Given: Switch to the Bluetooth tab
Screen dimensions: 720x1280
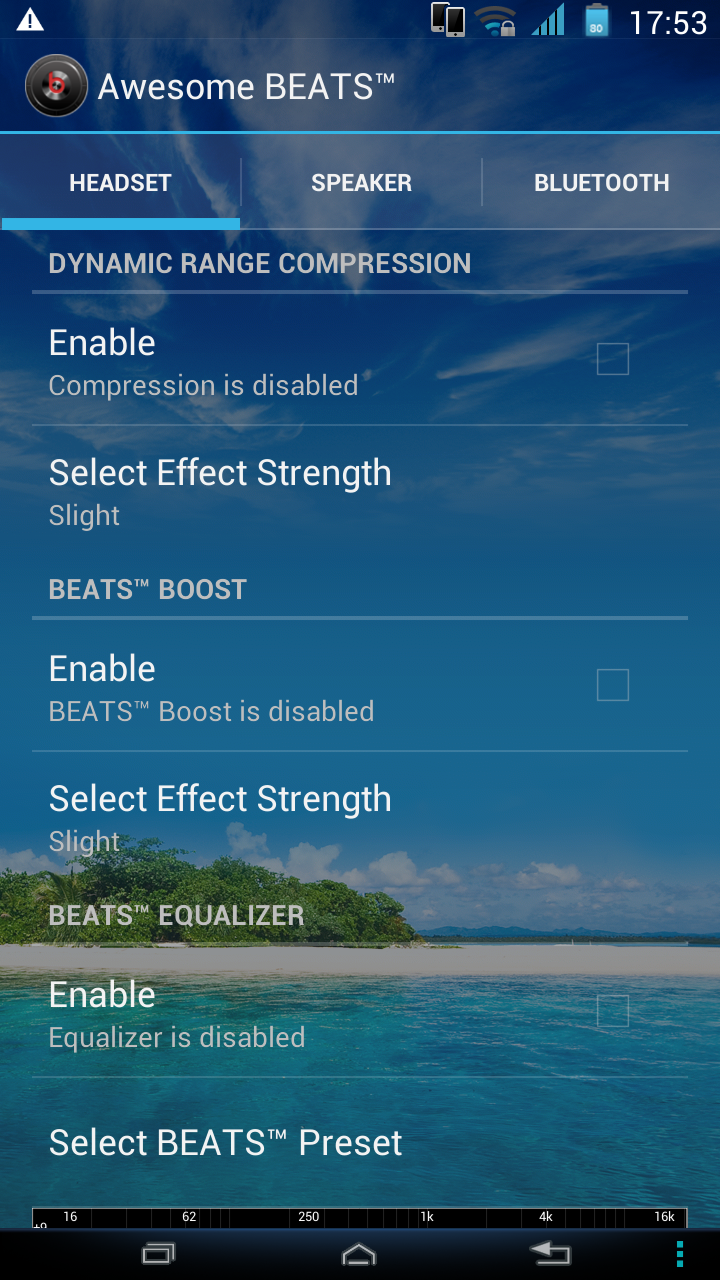Looking at the screenshot, I should click(601, 183).
